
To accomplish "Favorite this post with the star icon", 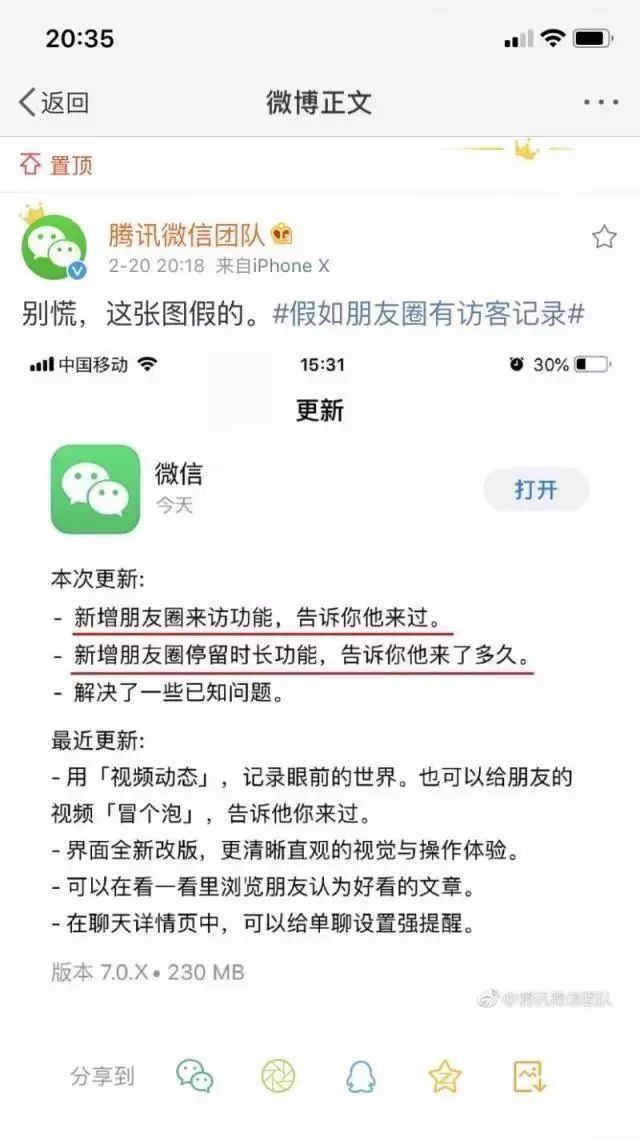I will (604, 237).
